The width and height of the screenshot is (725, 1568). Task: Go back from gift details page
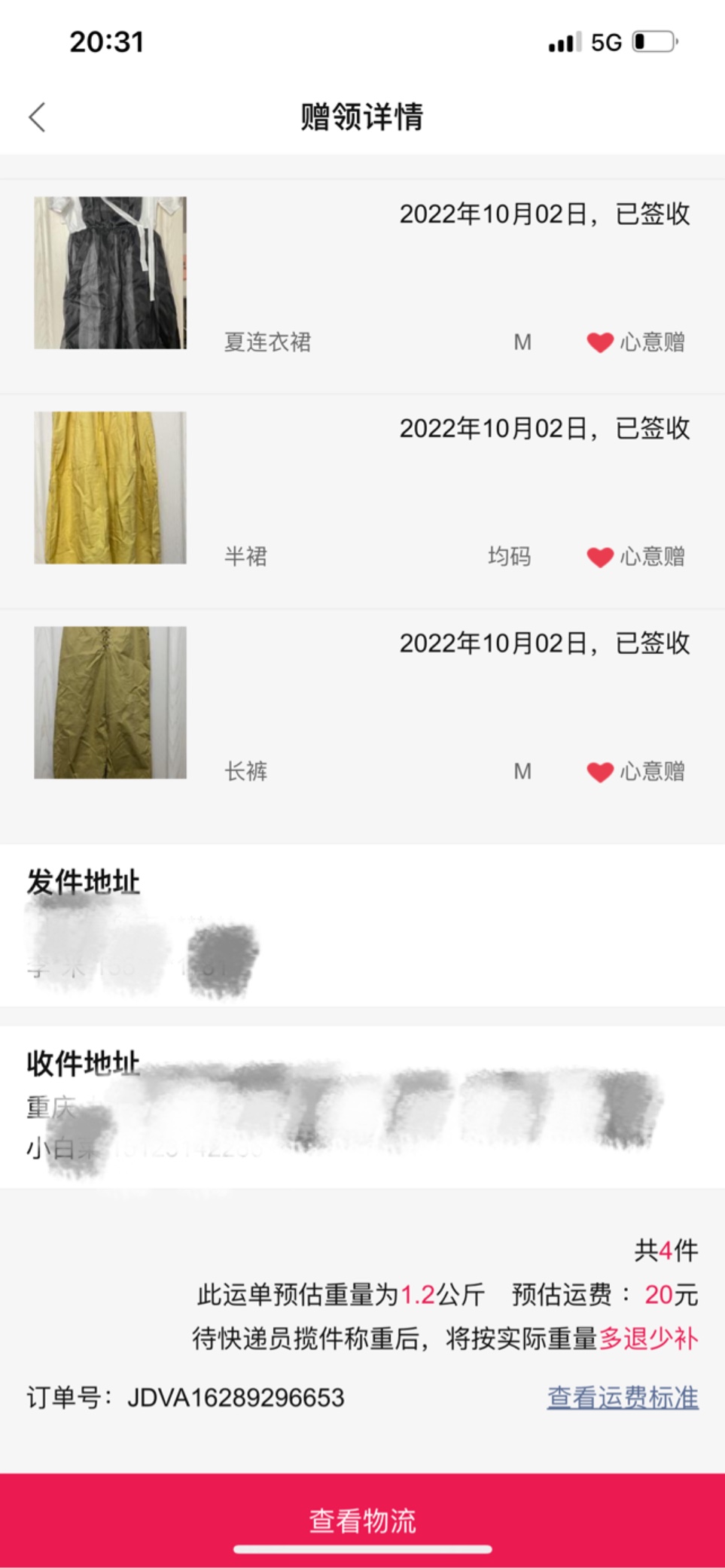pyautogui.click(x=38, y=117)
